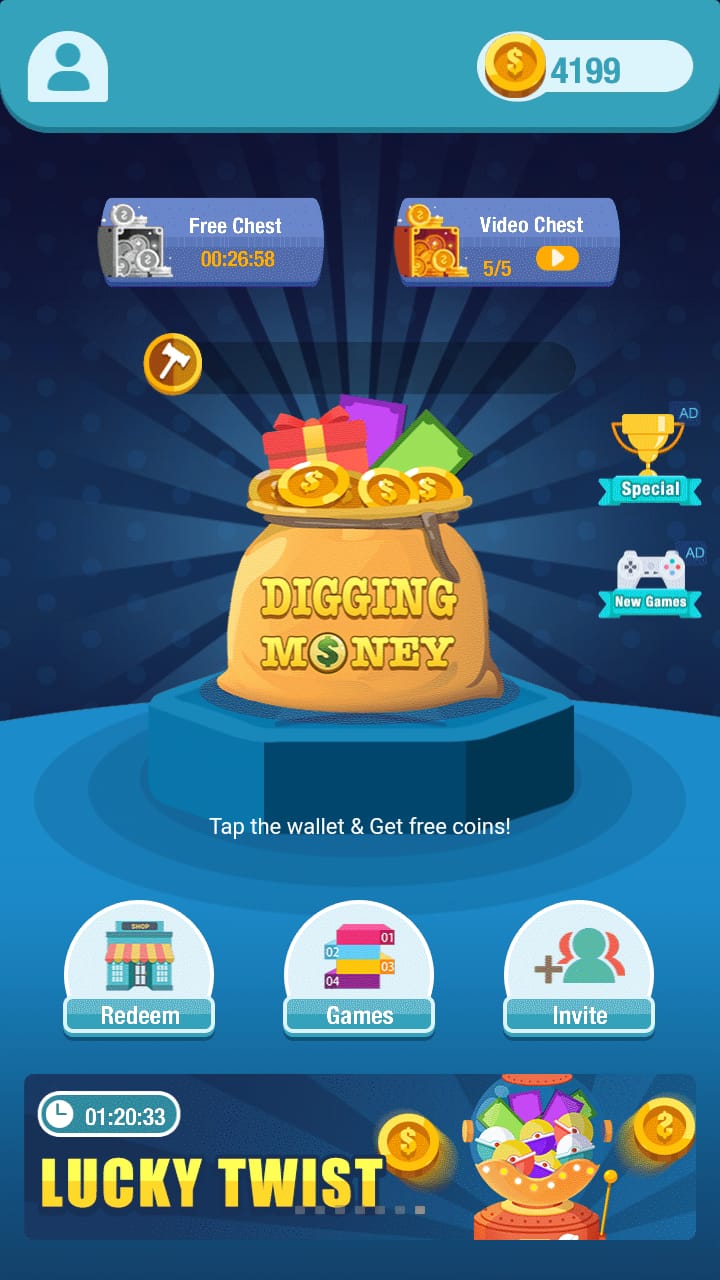Open the Lucky Twist banner
This screenshot has width=720, height=1280.
[359, 1157]
